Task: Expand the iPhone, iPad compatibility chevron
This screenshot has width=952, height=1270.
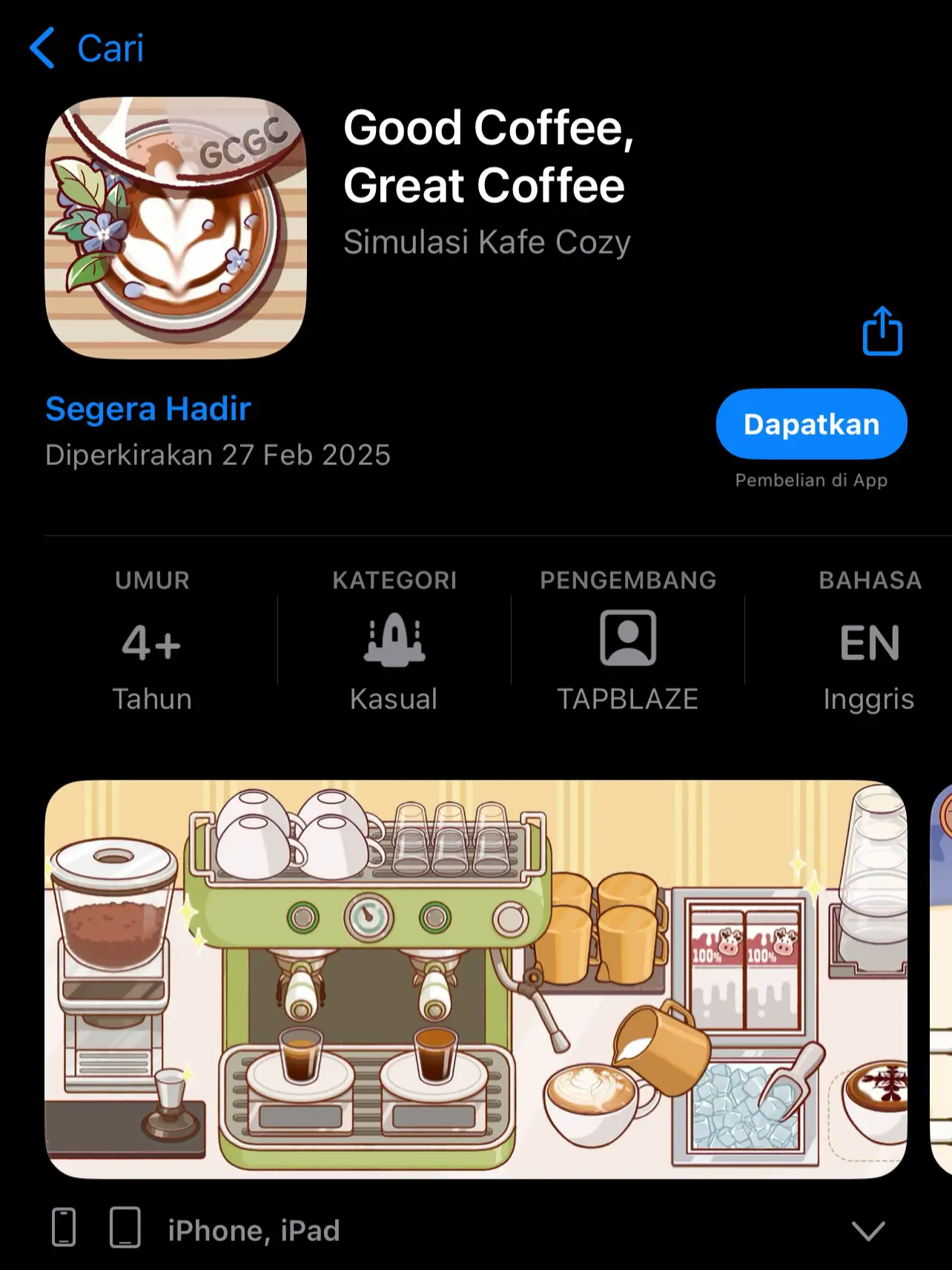Action: click(868, 1230)
